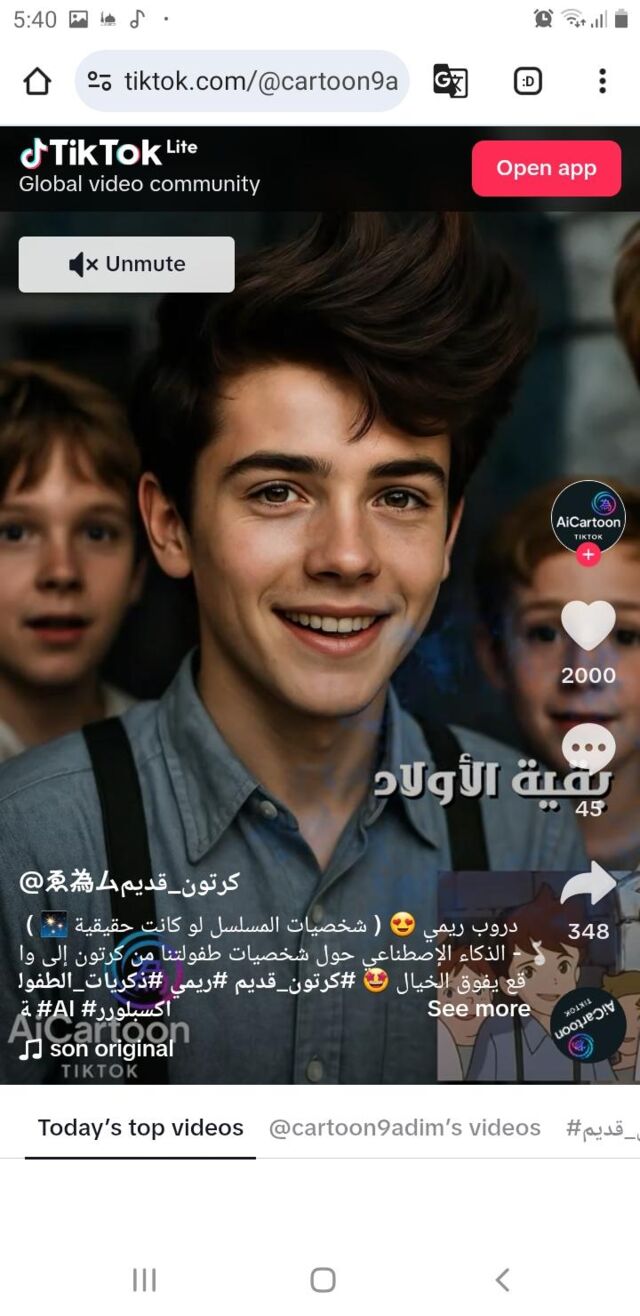Open the creator username above the caption
640x1316 pixels.
130,882
